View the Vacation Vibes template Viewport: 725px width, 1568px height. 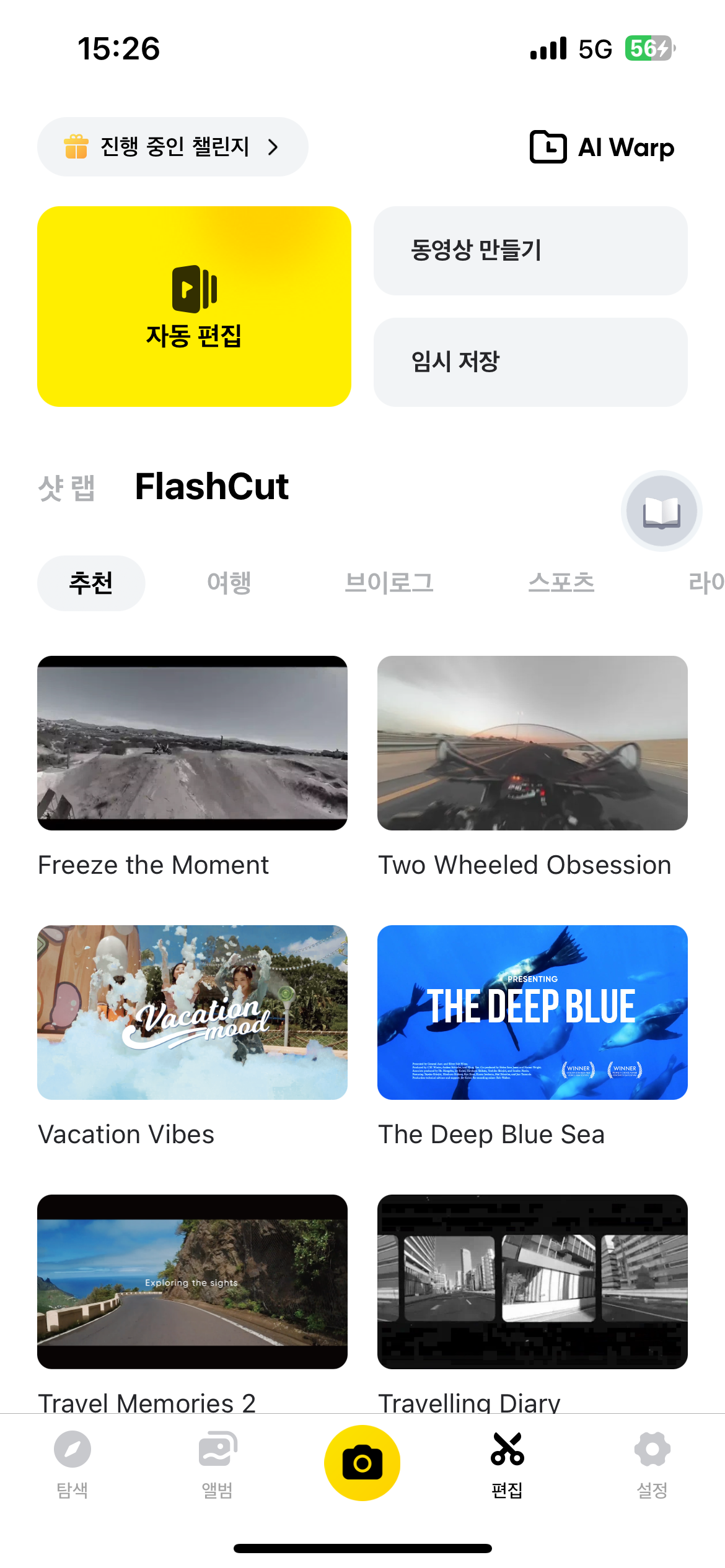point(192,1013)
